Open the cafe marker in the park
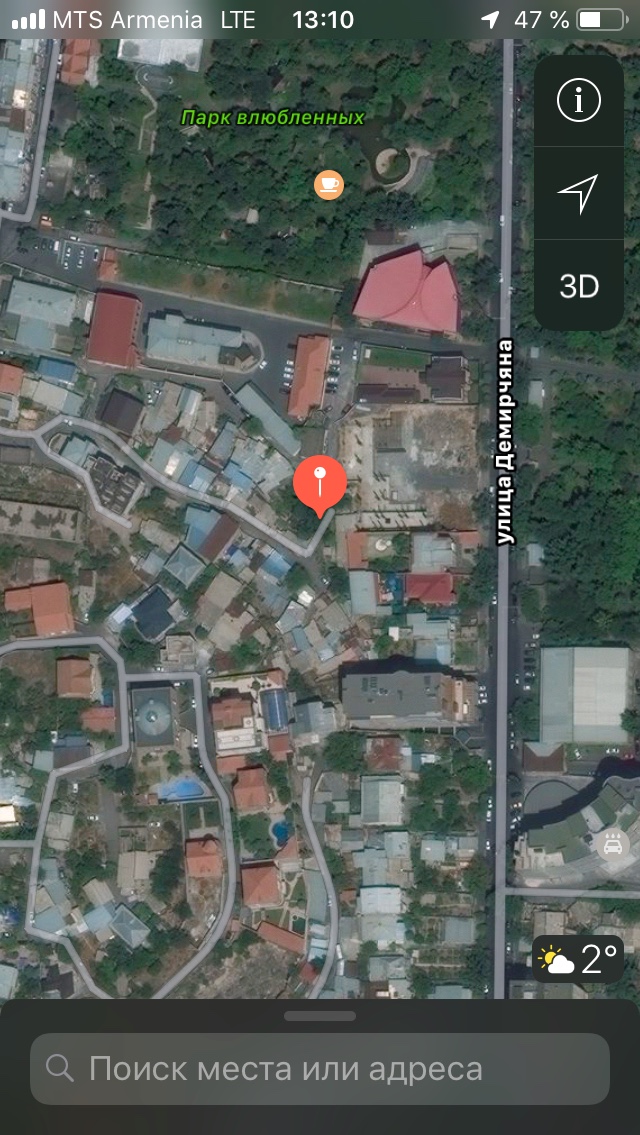This screenshot has height=1135, width=640. [328, 184]
